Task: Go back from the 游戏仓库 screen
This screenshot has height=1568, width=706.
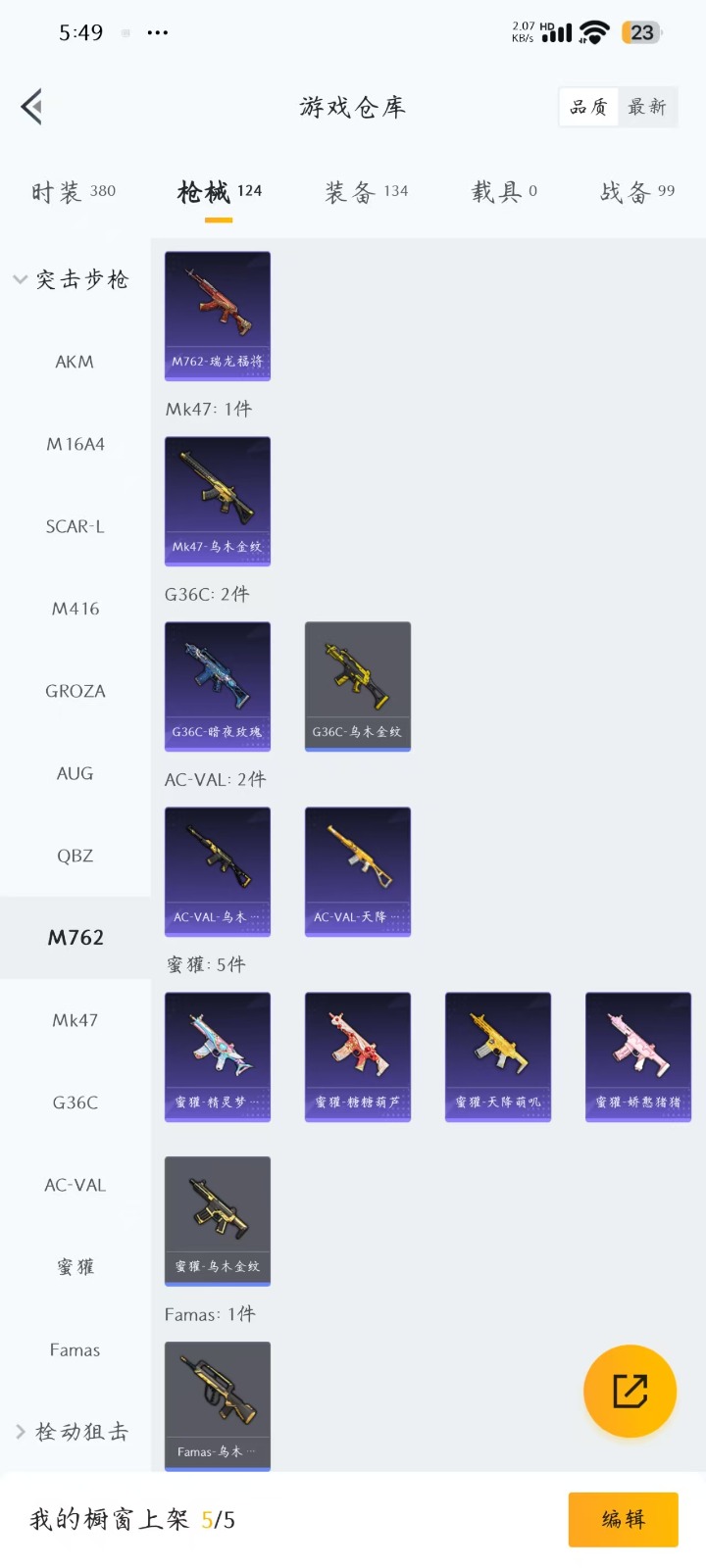Action: pyautogui.click(x=32, y=107)
